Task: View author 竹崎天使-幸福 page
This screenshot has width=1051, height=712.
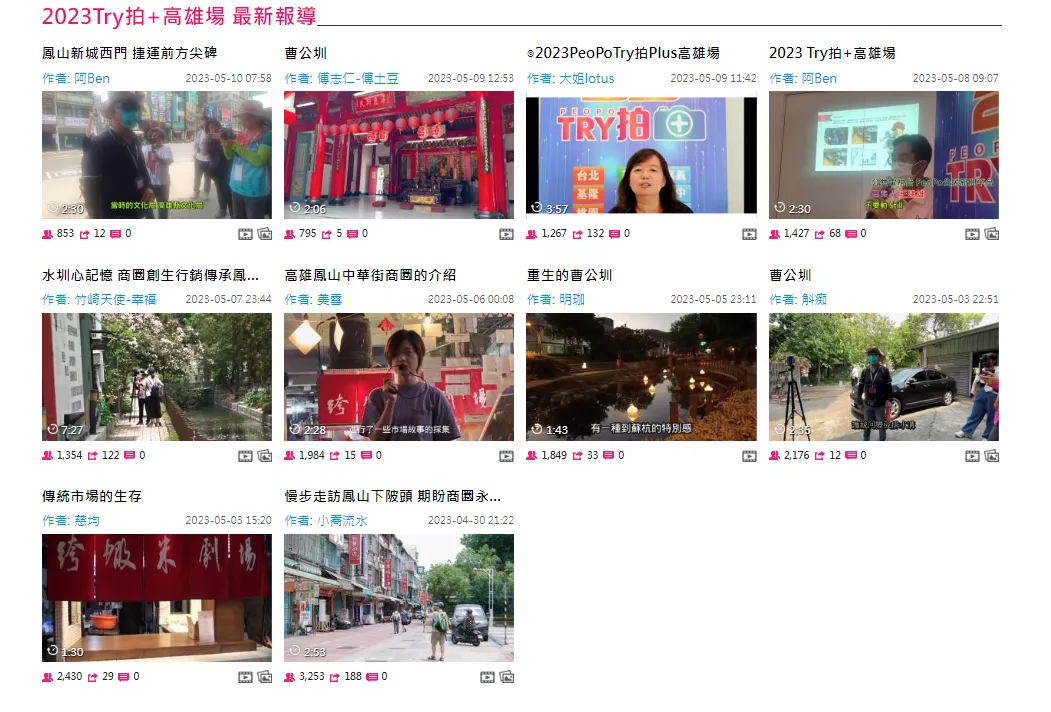Action: coord(115,299)
